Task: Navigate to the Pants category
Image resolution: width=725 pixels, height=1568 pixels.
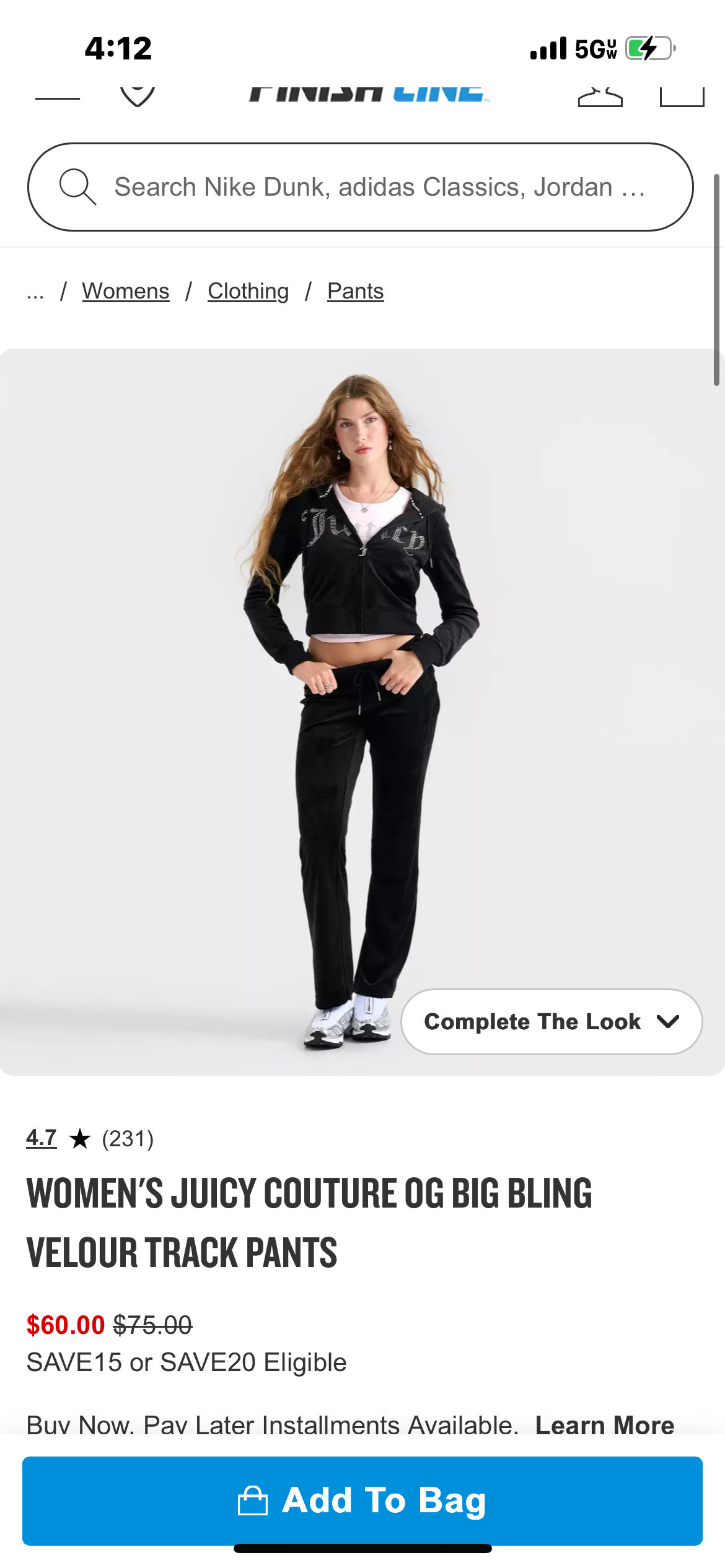Action: click(x=355, y=291)
